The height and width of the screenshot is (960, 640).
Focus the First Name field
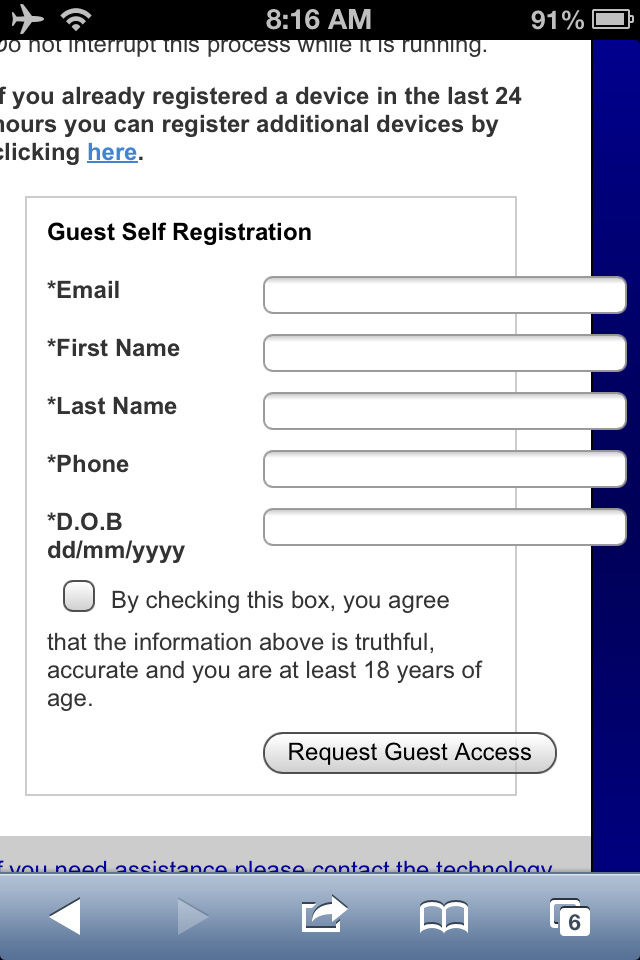(444, 353)
